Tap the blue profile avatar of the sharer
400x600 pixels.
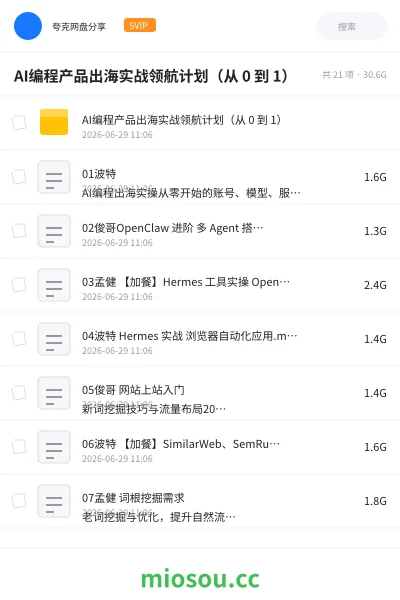point(28,26)
